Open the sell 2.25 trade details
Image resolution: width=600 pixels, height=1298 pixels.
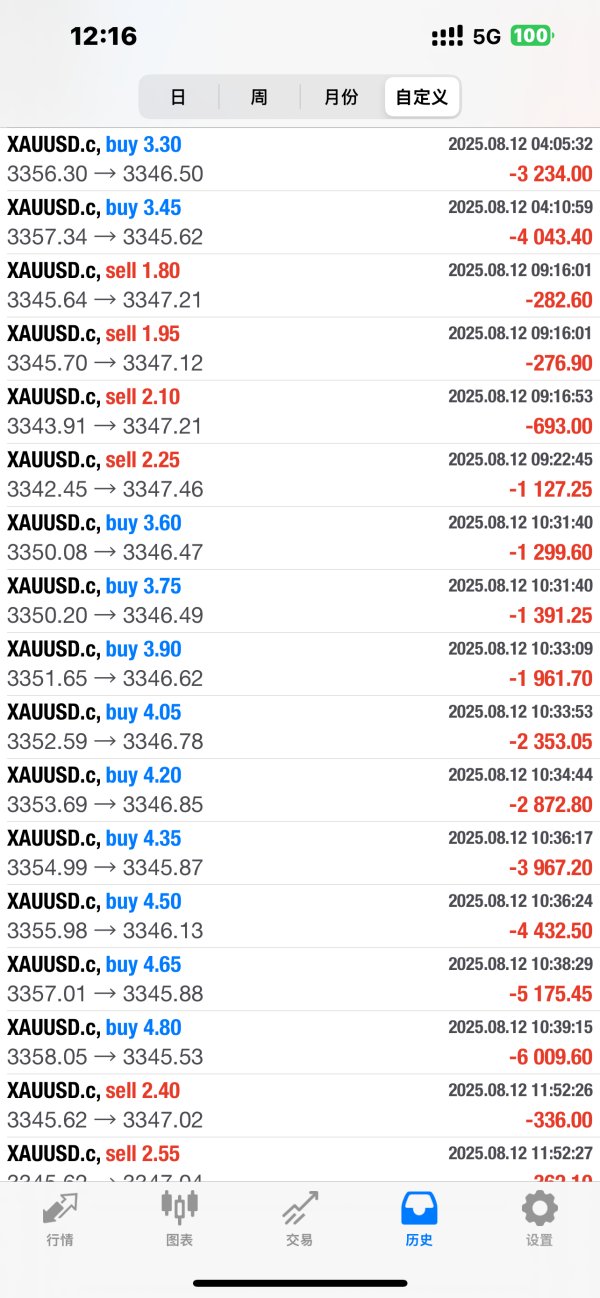pos(300,474)
